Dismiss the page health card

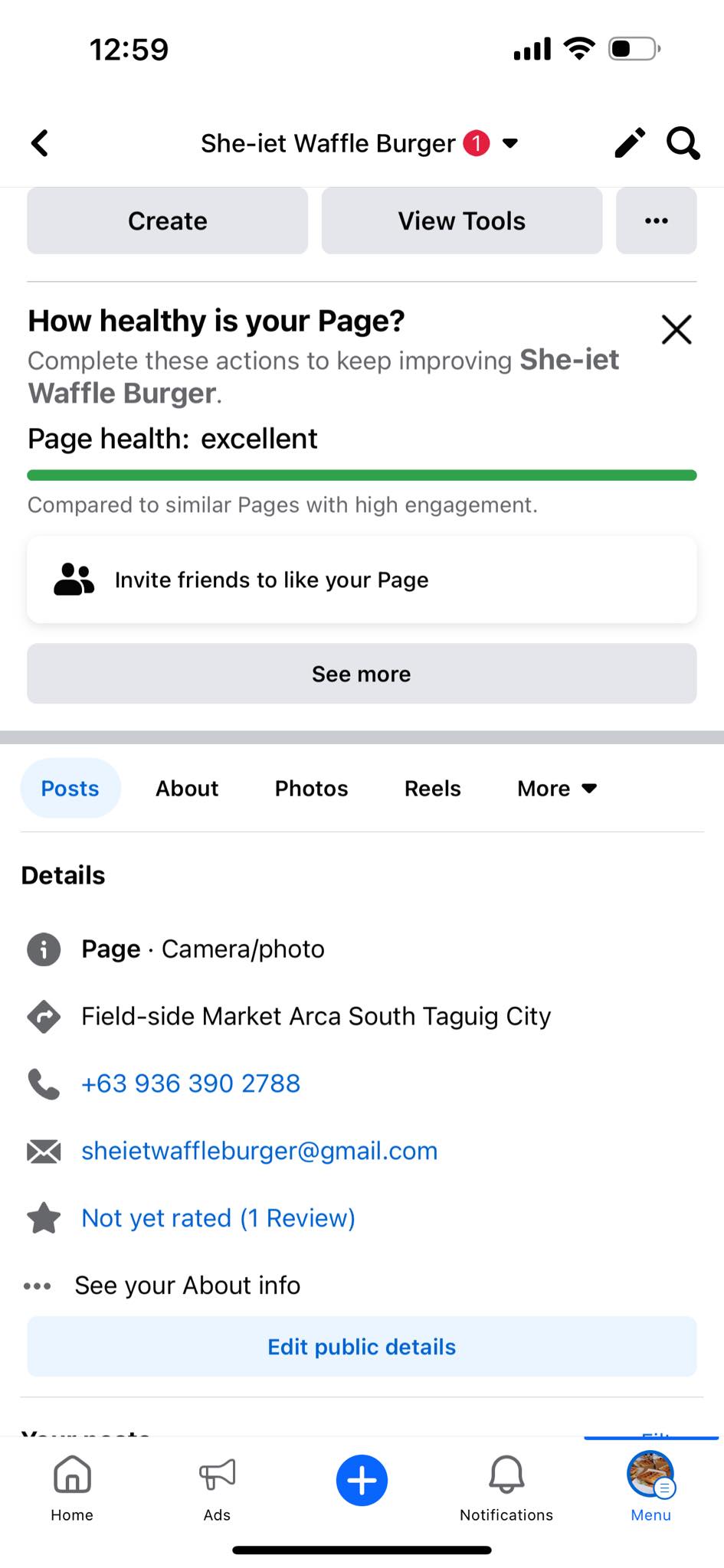[x=676, y=330]
